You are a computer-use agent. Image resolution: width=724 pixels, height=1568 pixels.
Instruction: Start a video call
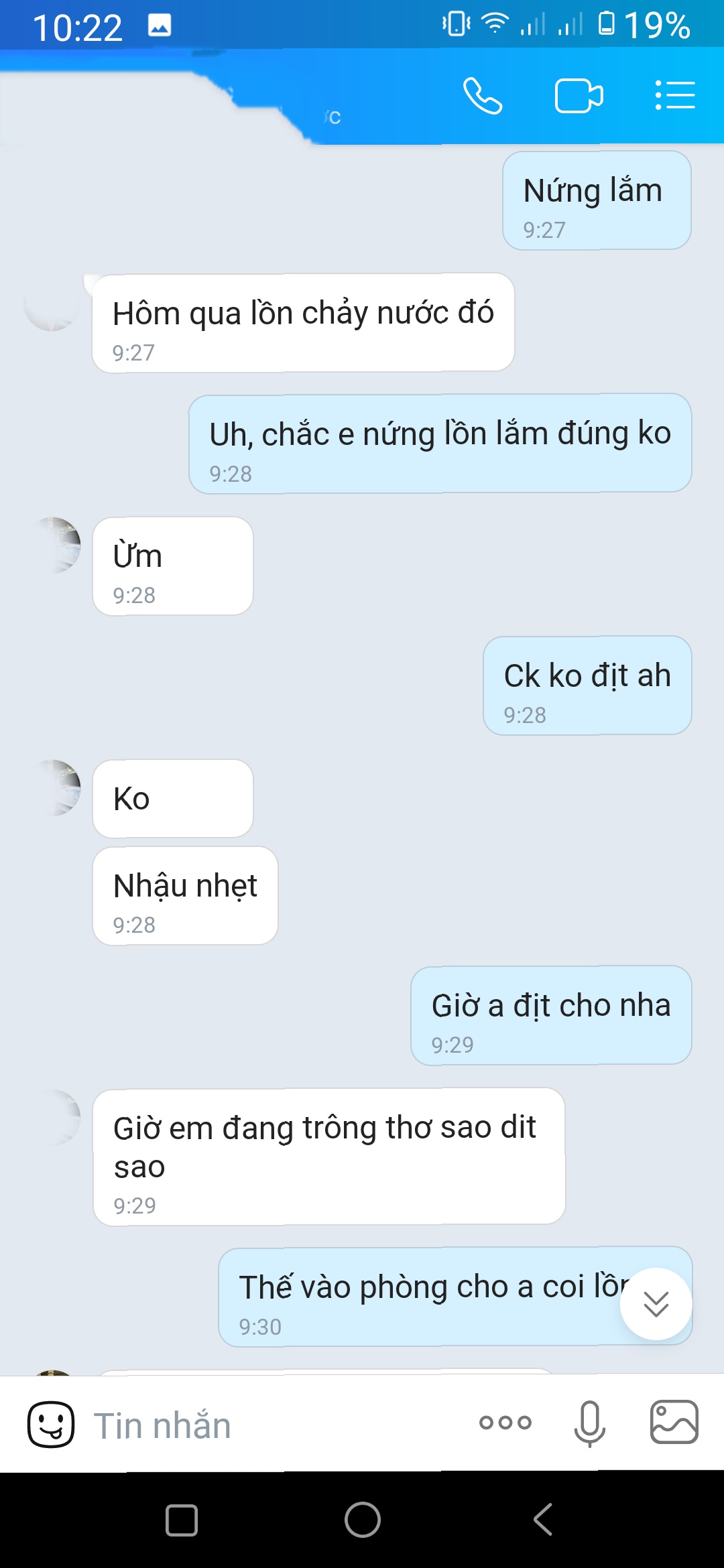[579, 96]
